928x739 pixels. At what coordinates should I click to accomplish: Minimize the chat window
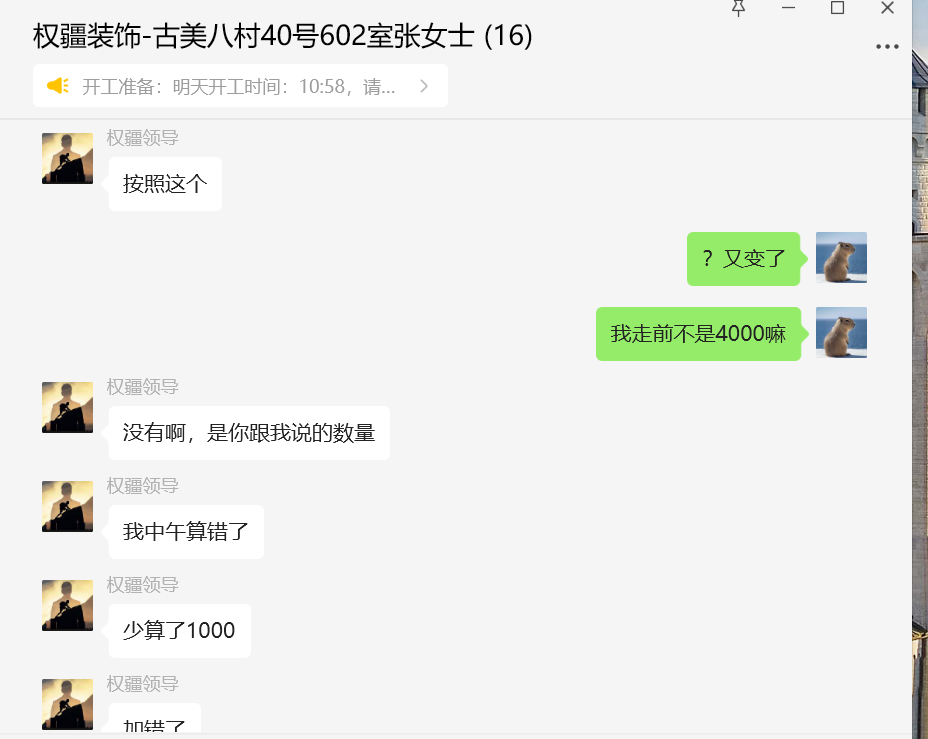click(x=788, y=8)
